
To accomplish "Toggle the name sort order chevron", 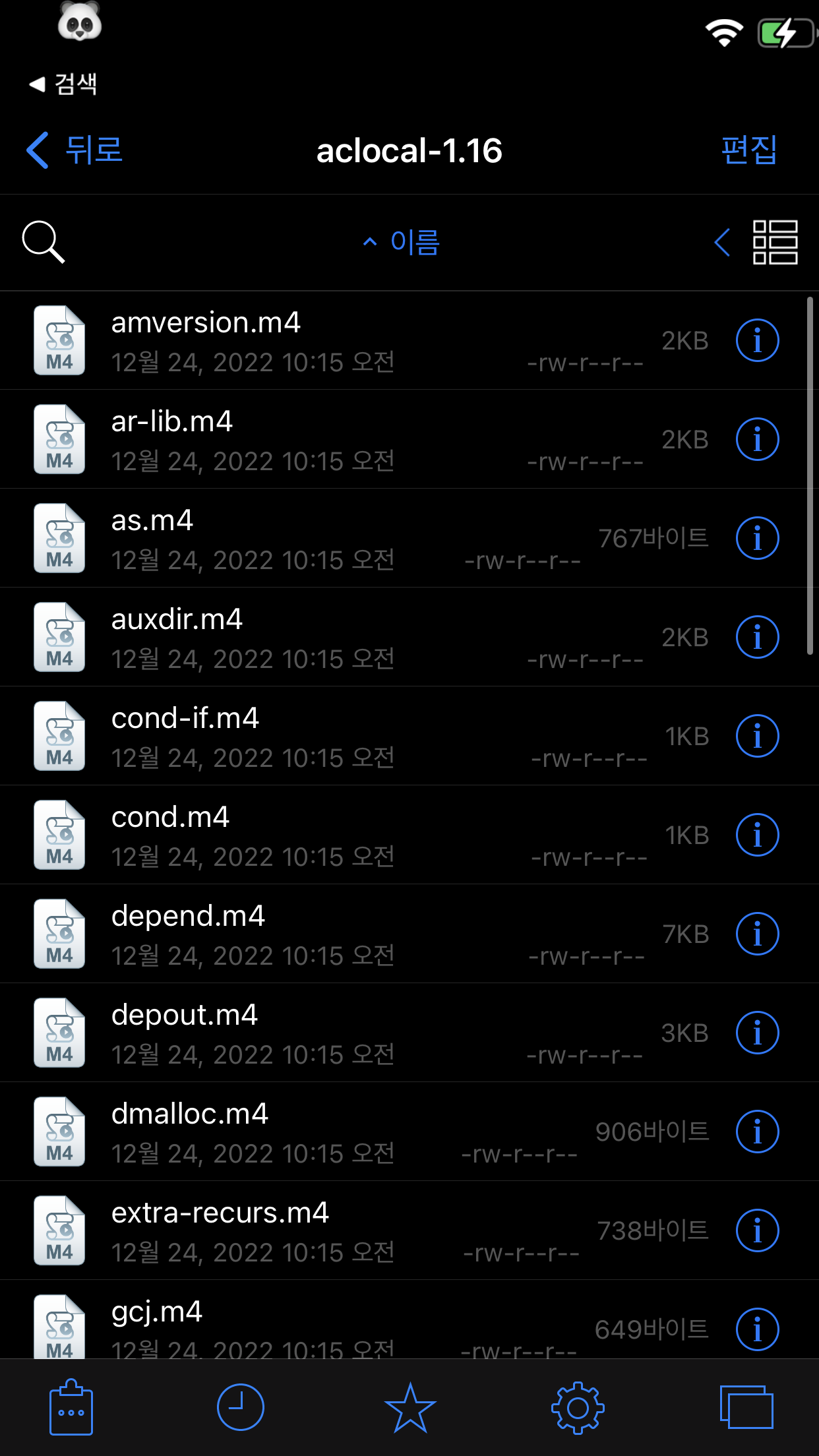I will [369, 243].
